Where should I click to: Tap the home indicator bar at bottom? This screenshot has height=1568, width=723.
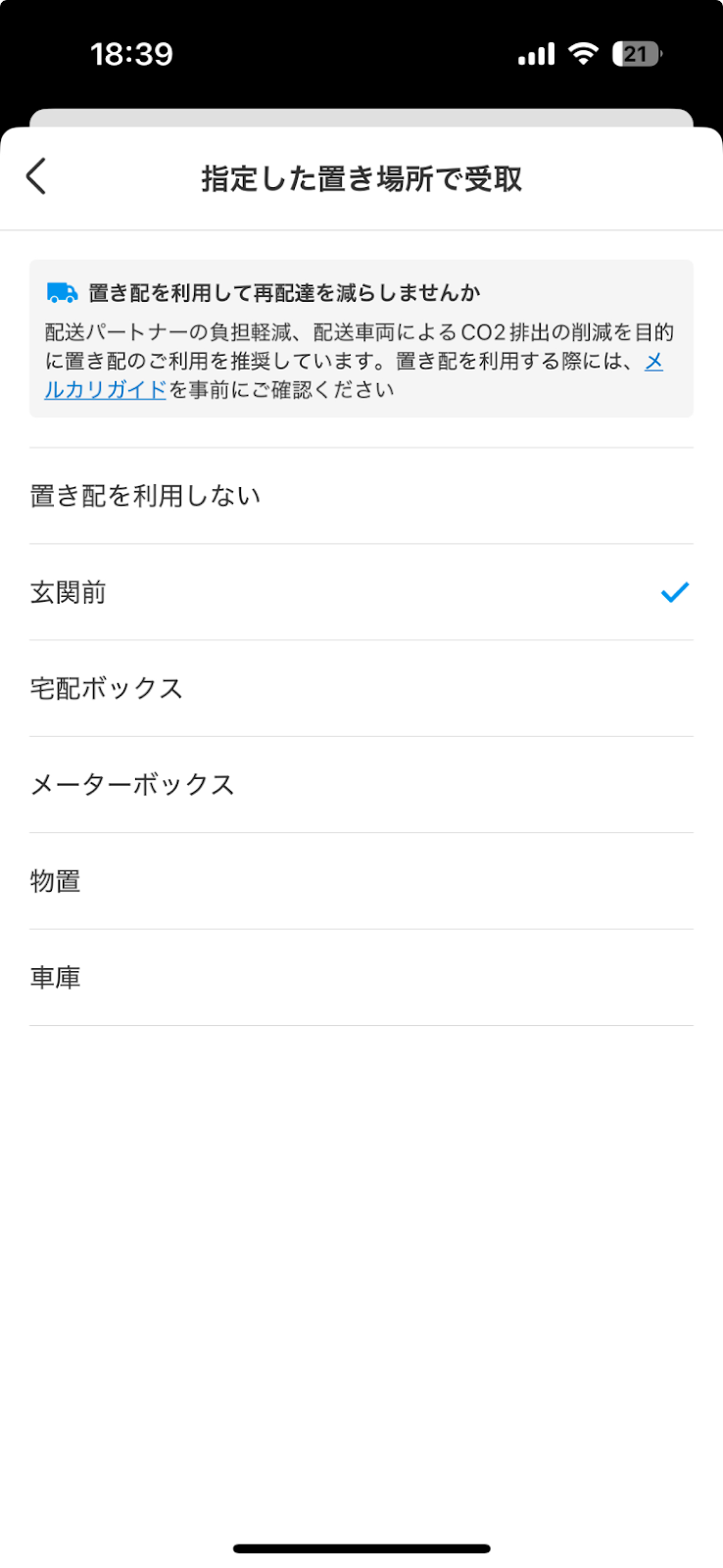pos(361,1548)
